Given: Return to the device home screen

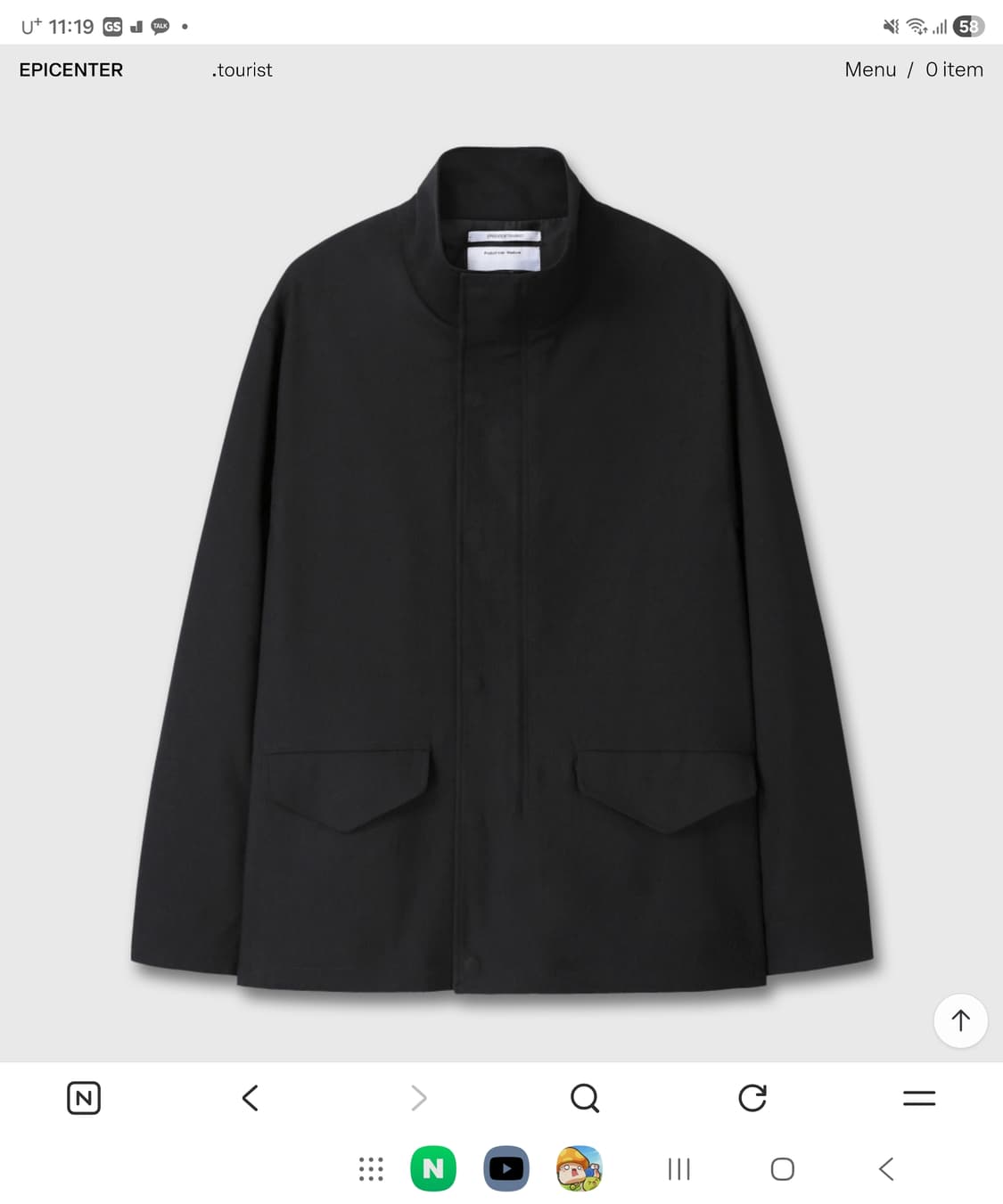Looking at the screenshot, I should (x=782, y=1168).
